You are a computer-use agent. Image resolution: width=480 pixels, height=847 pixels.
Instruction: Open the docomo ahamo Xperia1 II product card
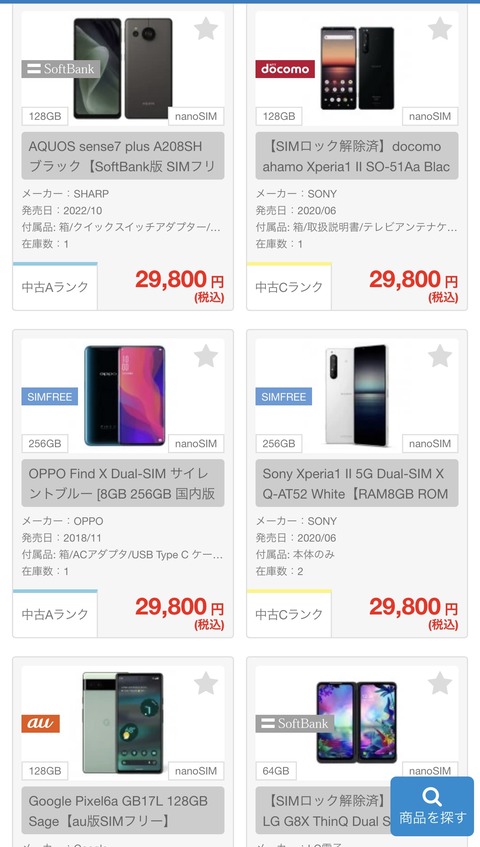pos(357,156)
